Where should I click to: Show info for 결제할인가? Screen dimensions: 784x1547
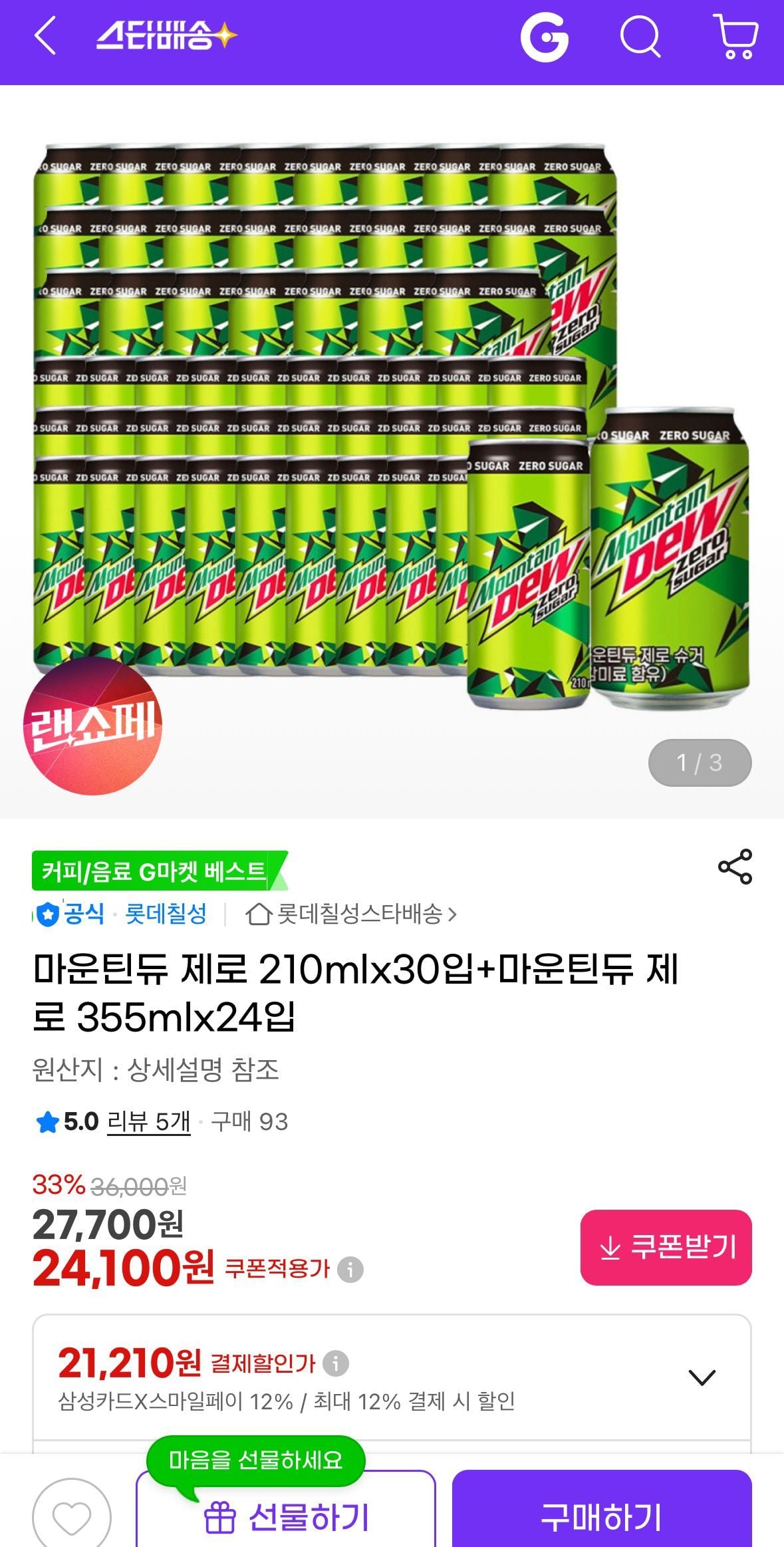click(x=336, y=1364)
